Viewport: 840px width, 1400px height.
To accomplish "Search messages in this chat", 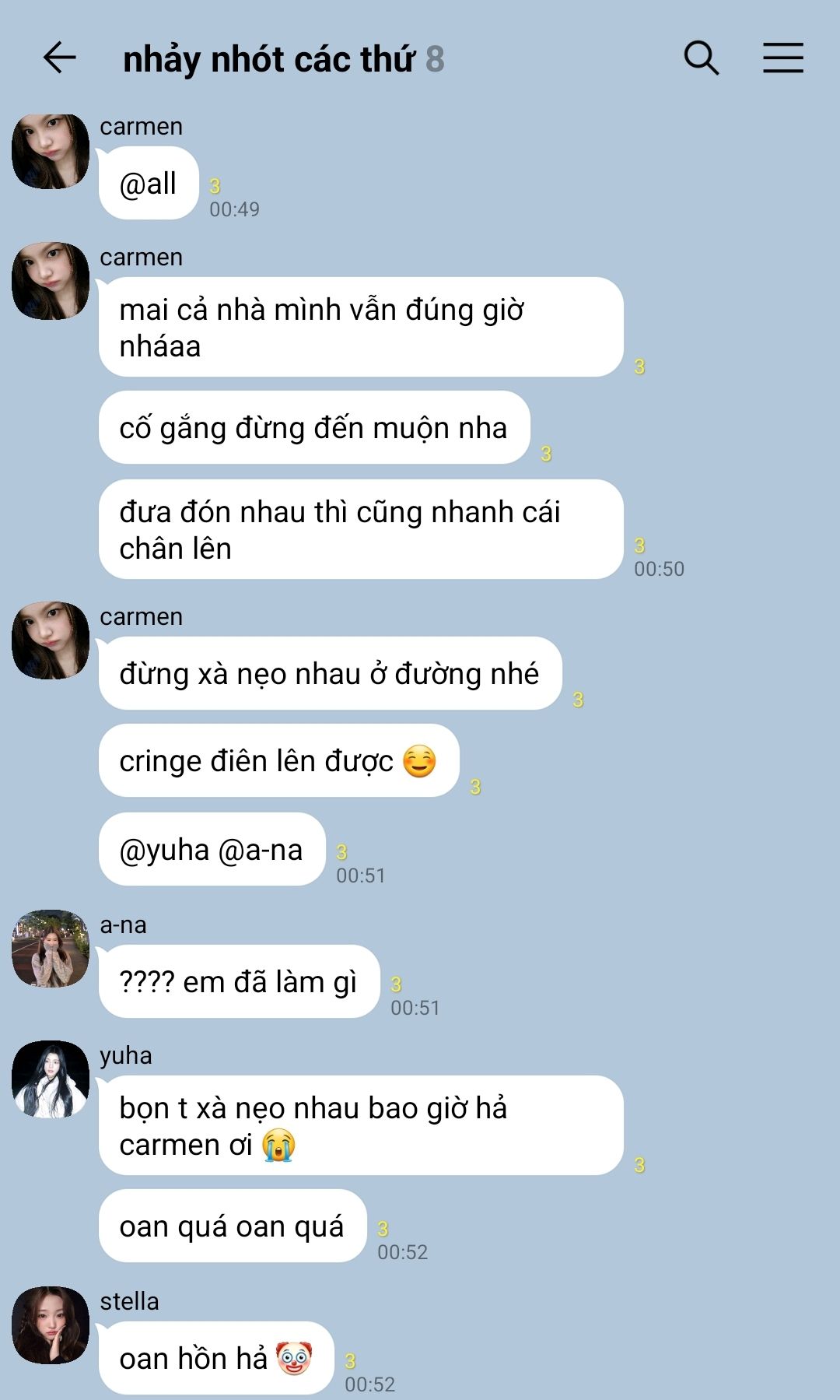I will click(x=702, y=58).
